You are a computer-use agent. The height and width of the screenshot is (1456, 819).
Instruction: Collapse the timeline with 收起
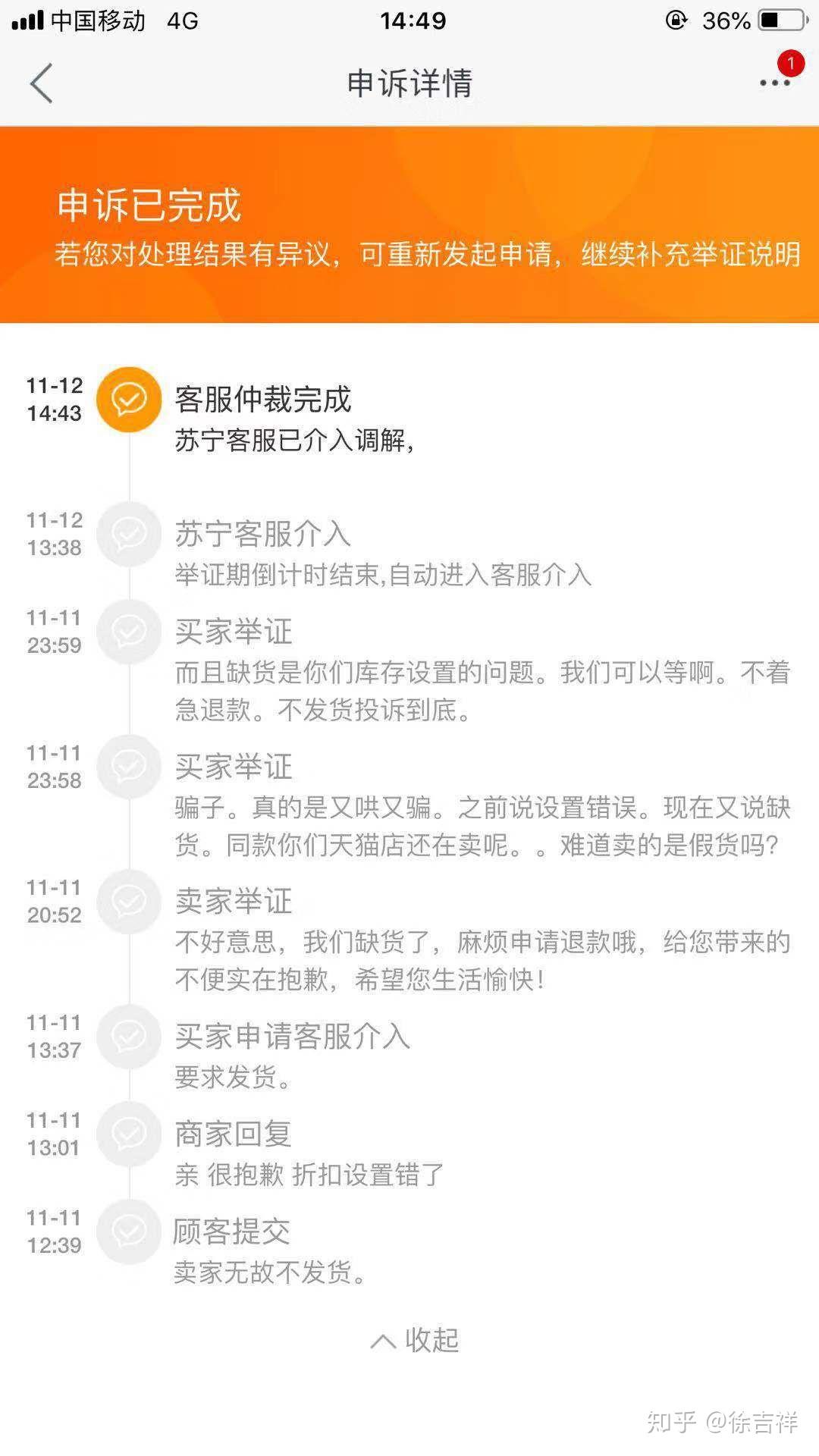414,1341
